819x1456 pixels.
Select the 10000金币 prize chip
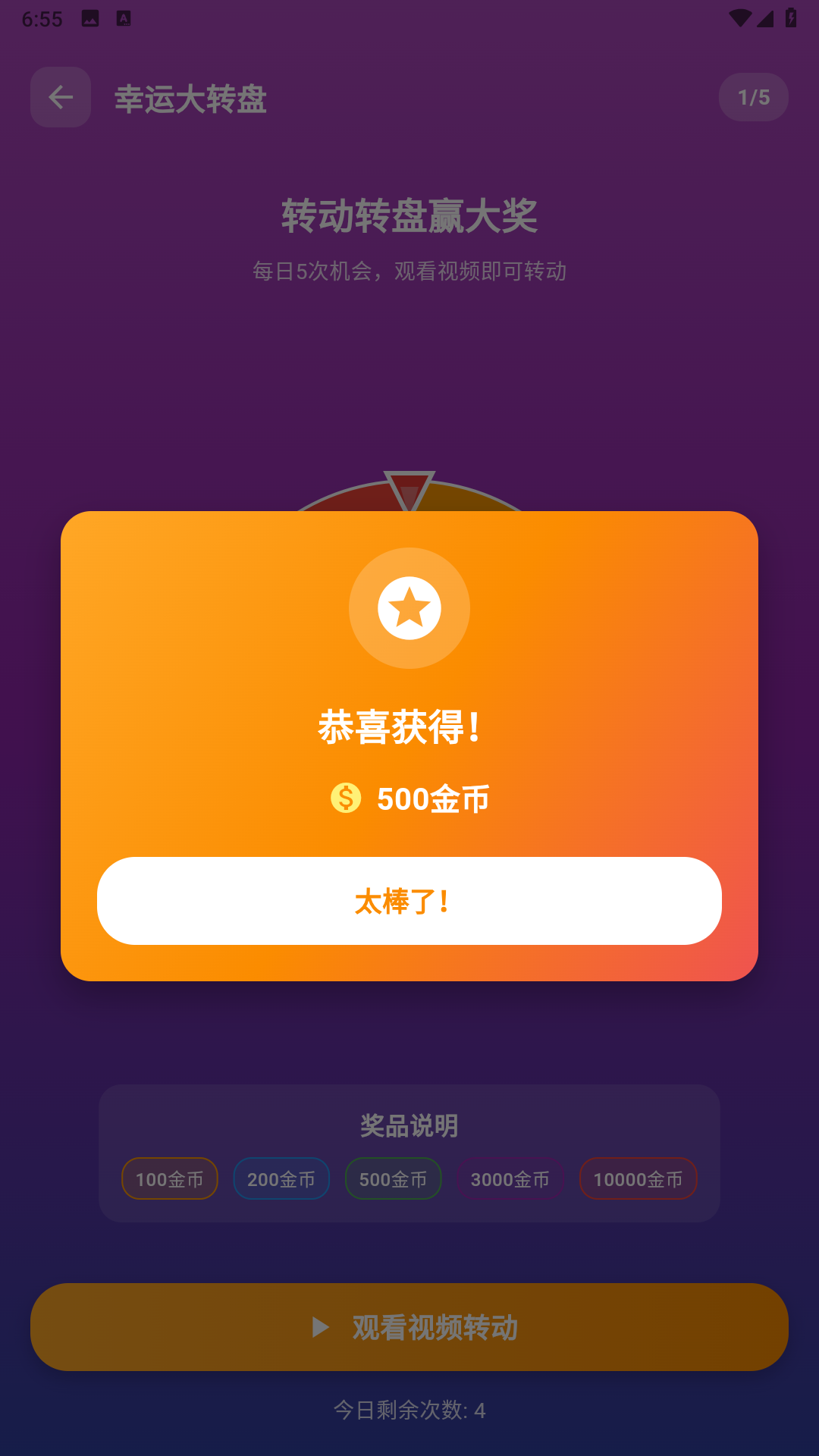(x=638, y=1178)
